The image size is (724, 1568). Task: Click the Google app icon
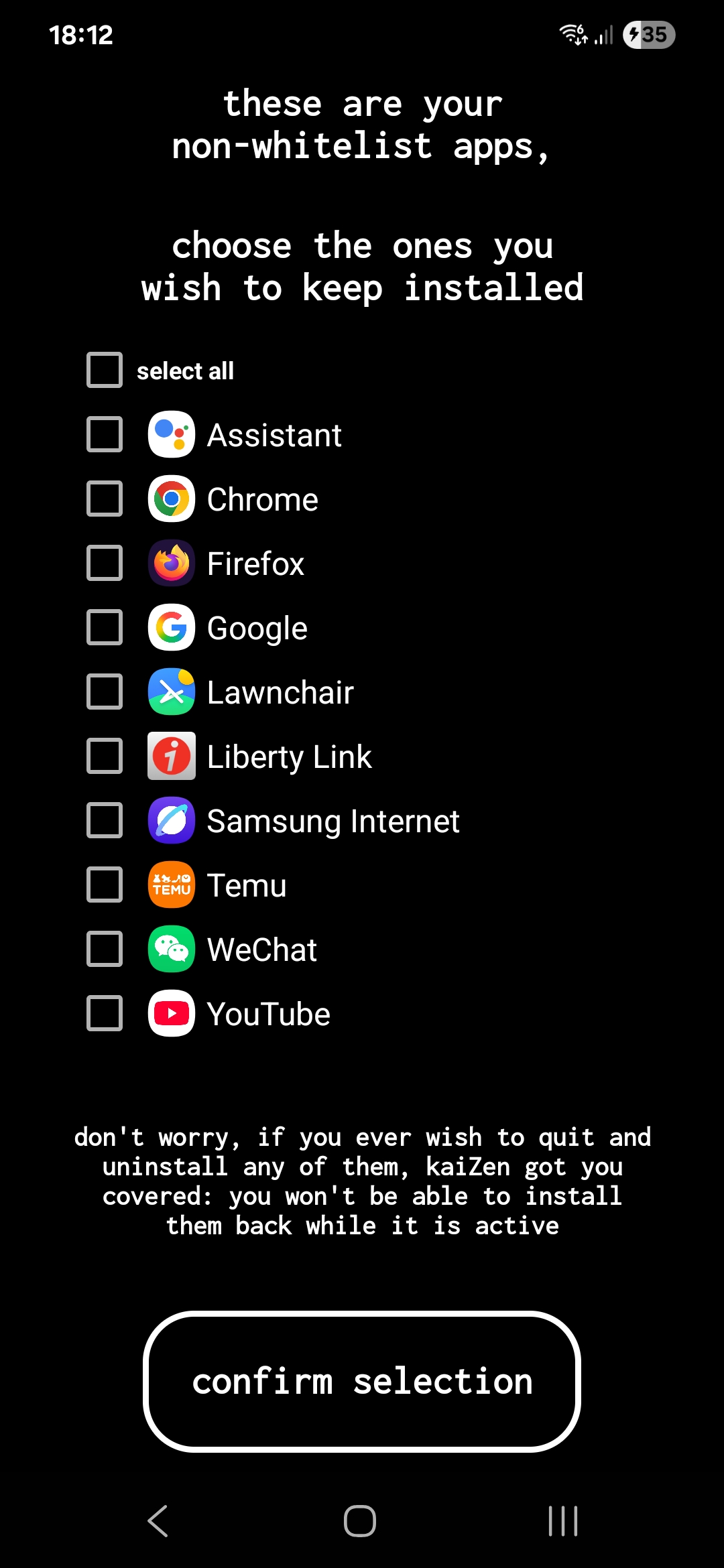coord(171,628)
